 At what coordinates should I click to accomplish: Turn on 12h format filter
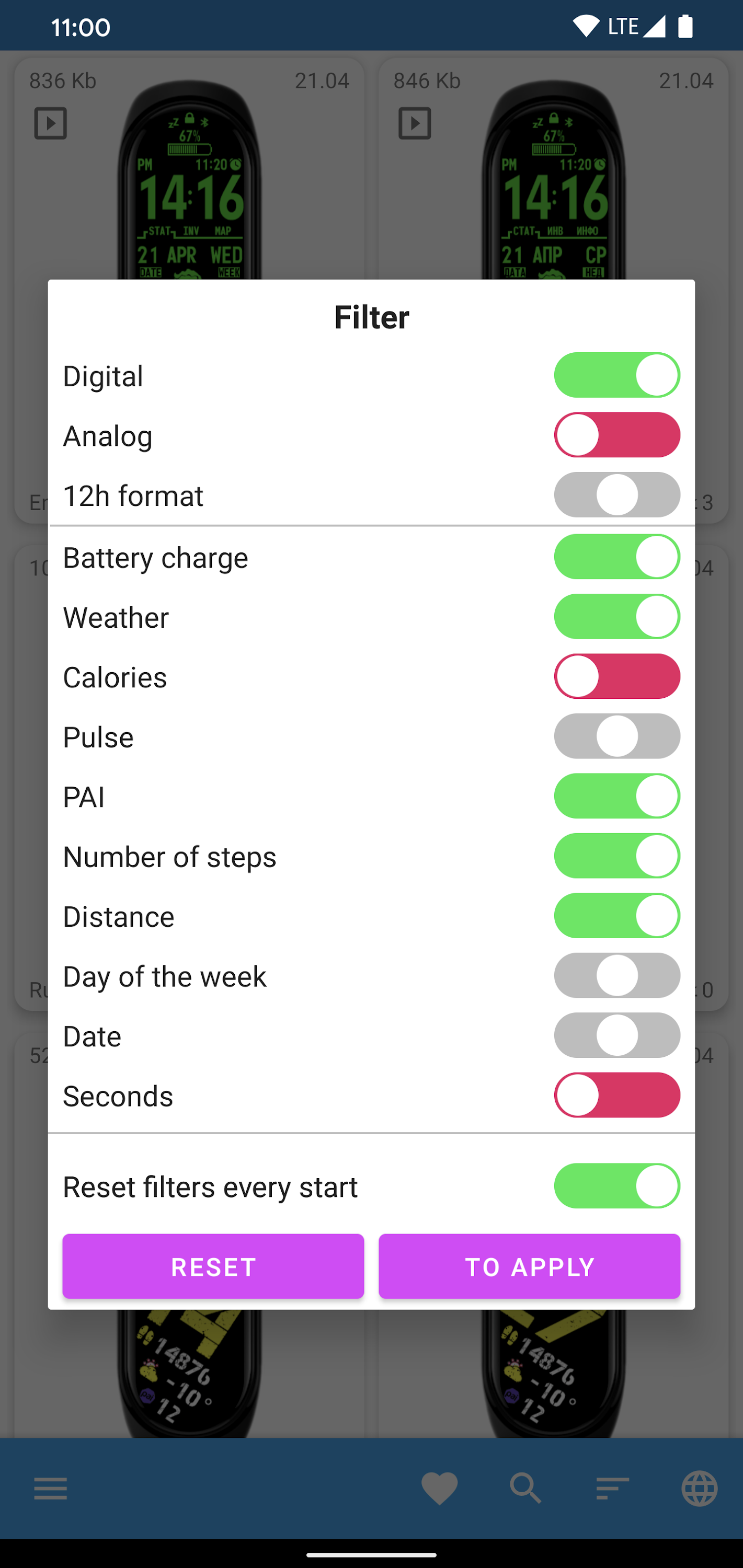click(617, 494)
